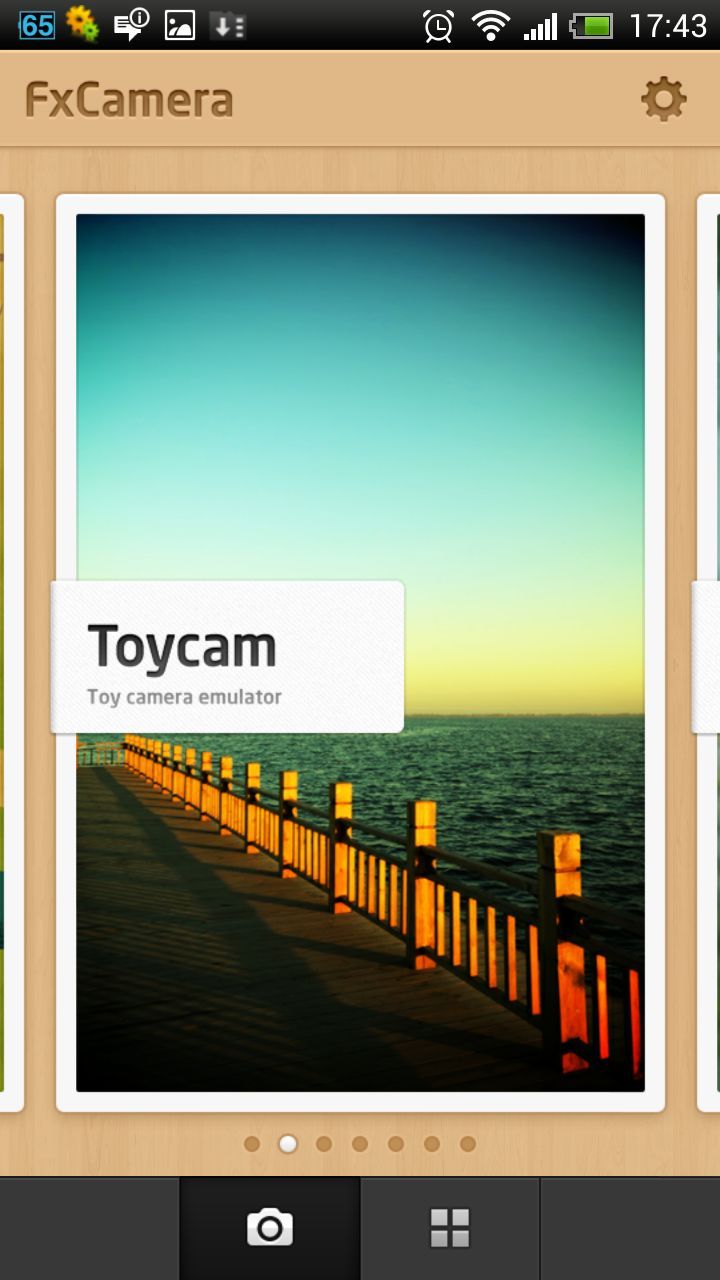720x1280 pixels.
Task: Switch to the grid gallery tab
Action: pyautogui.click(x=450, y=1227)
